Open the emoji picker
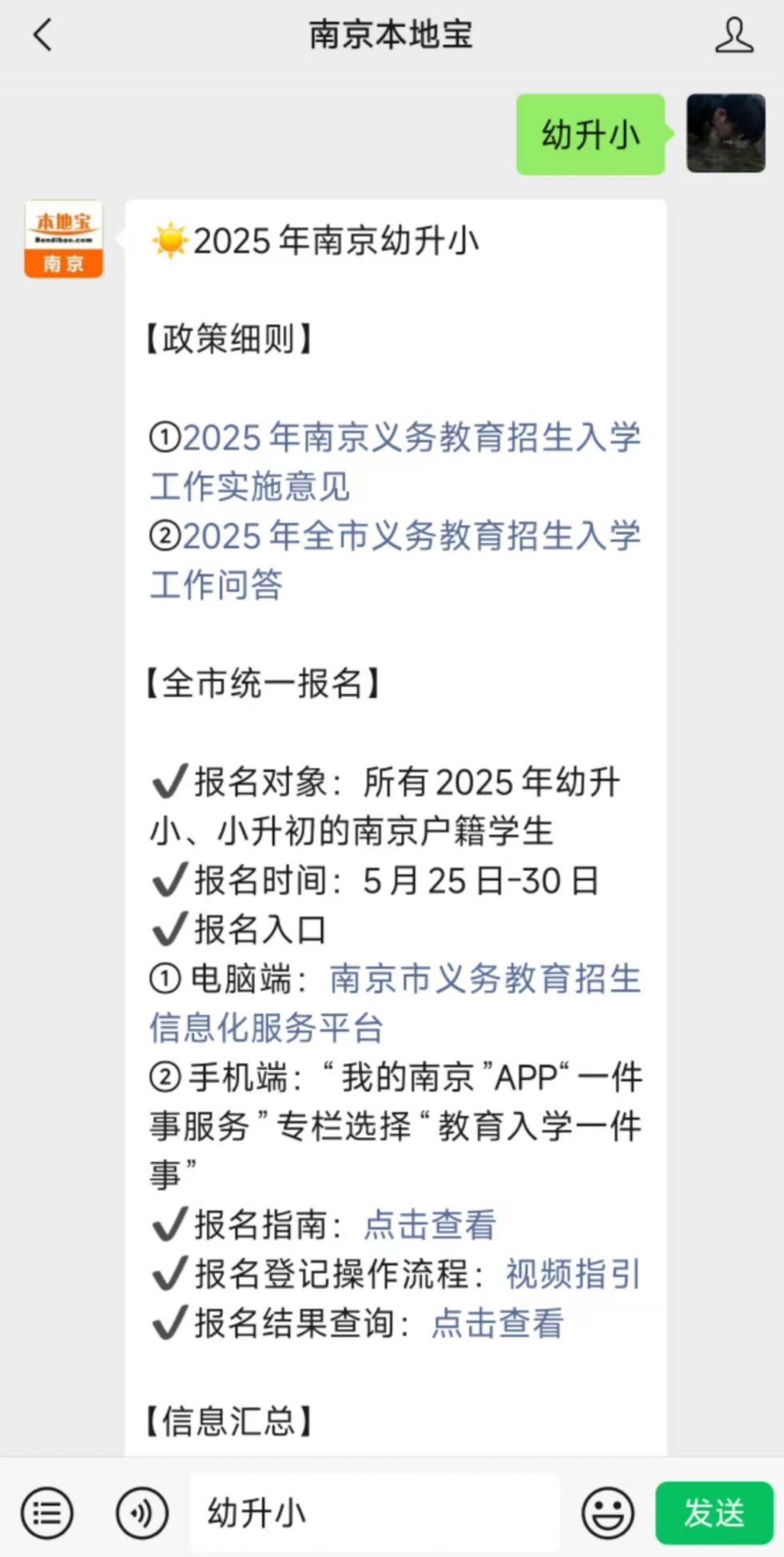 pos(608,1513)
